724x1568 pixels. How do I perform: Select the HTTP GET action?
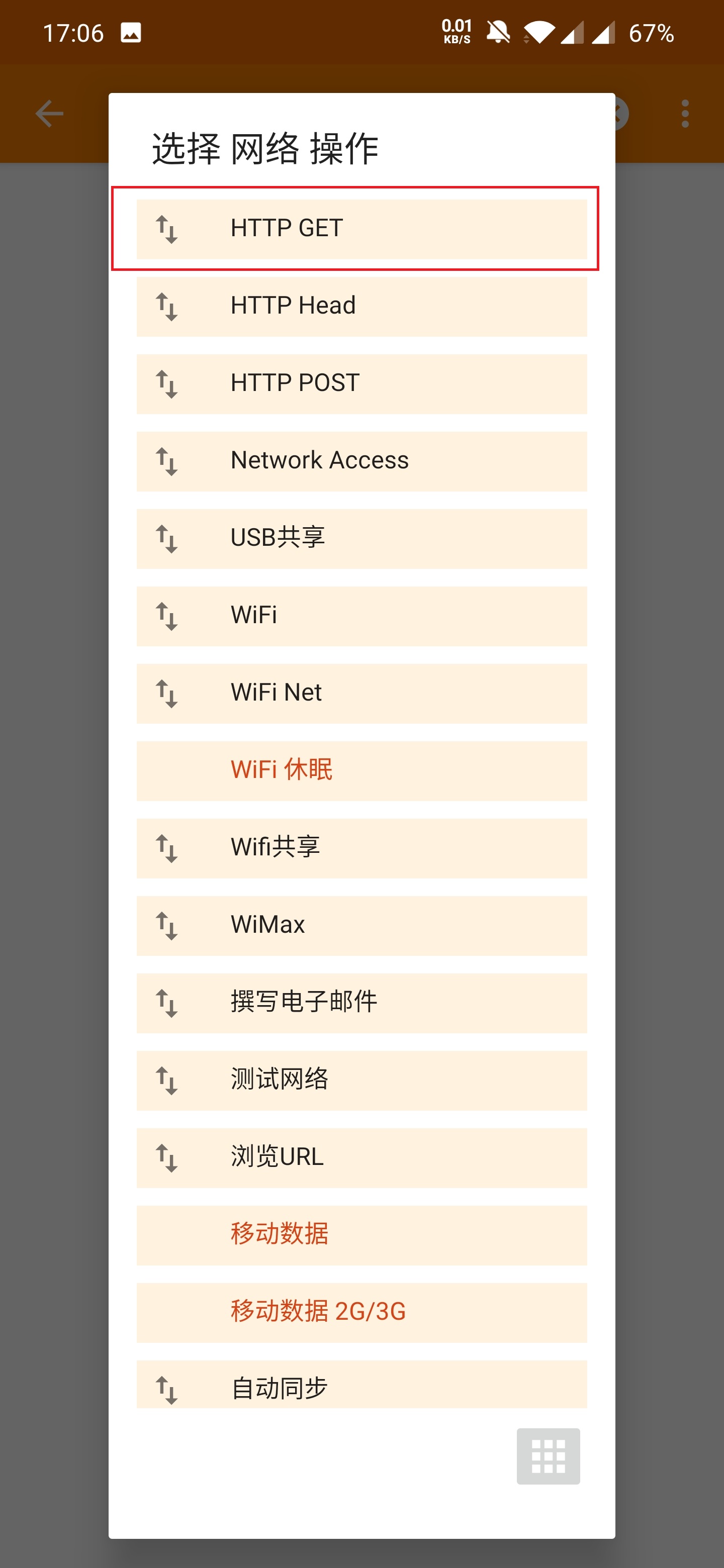click(361, 229)
